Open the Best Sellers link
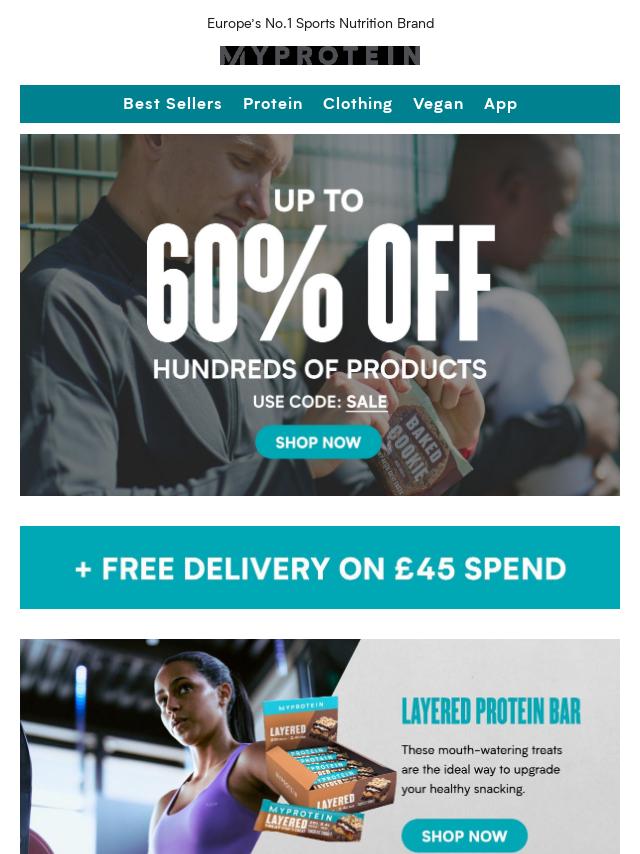Screen dimensions: 640x854 click(172, 104)
